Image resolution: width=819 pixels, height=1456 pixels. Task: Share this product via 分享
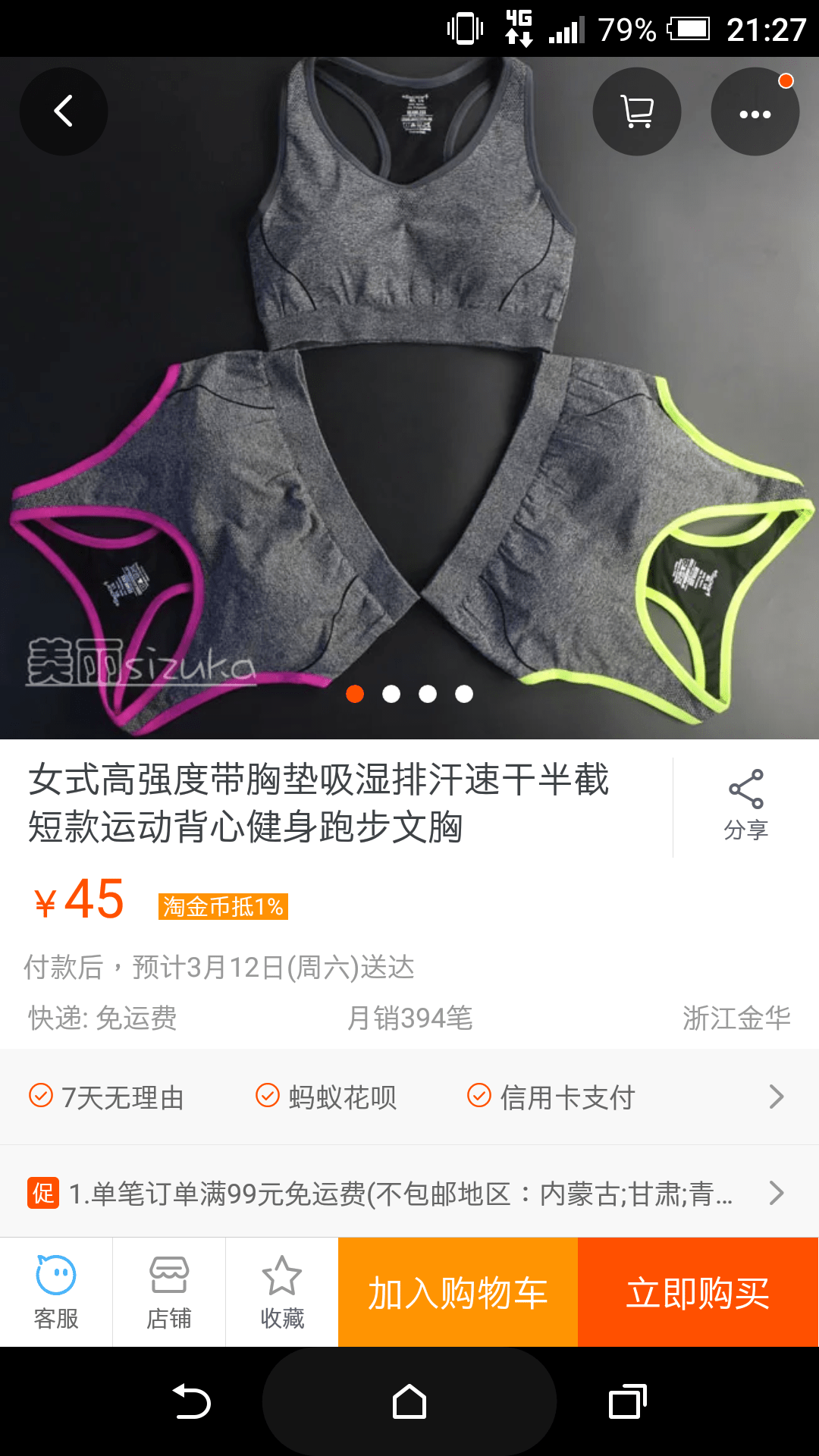click(x=745, y=805)
